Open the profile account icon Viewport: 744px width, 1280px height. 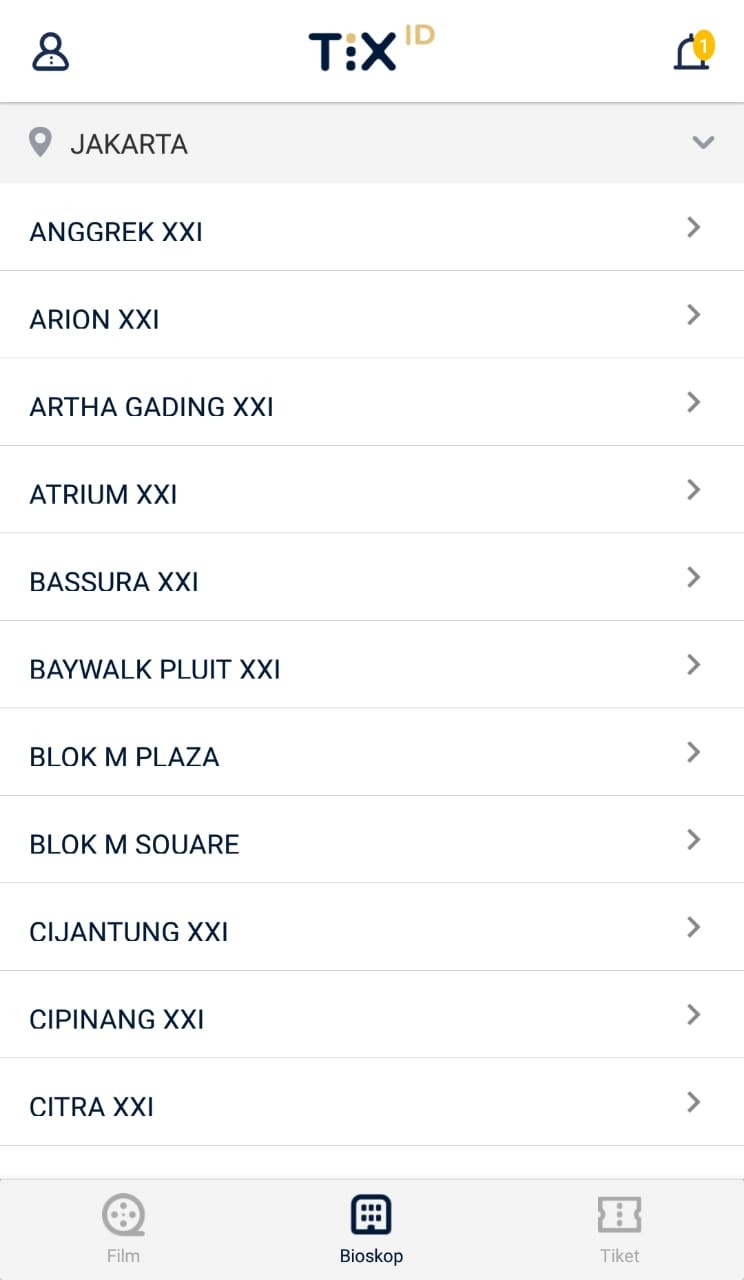pos(51,52)
